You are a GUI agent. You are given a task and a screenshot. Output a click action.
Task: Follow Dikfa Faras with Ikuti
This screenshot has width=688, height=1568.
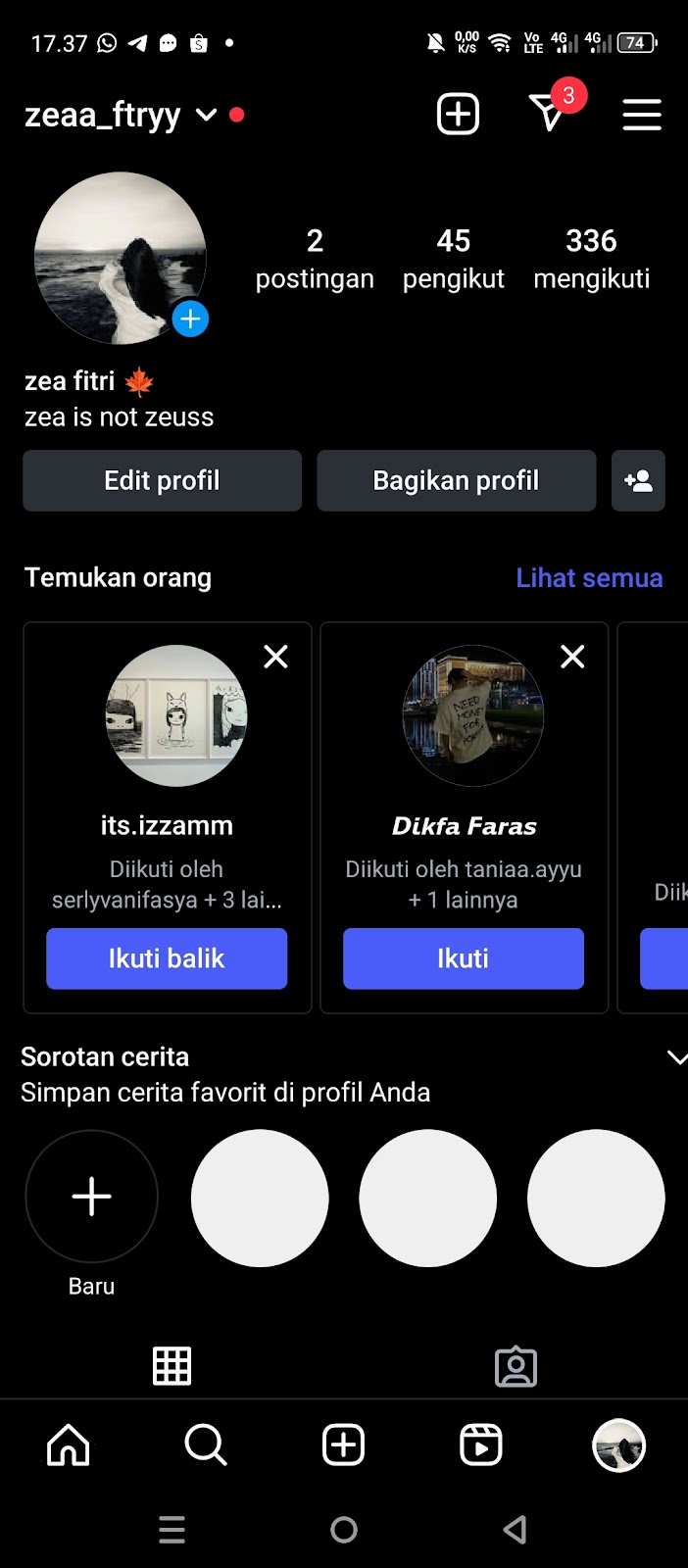[463, 958]
